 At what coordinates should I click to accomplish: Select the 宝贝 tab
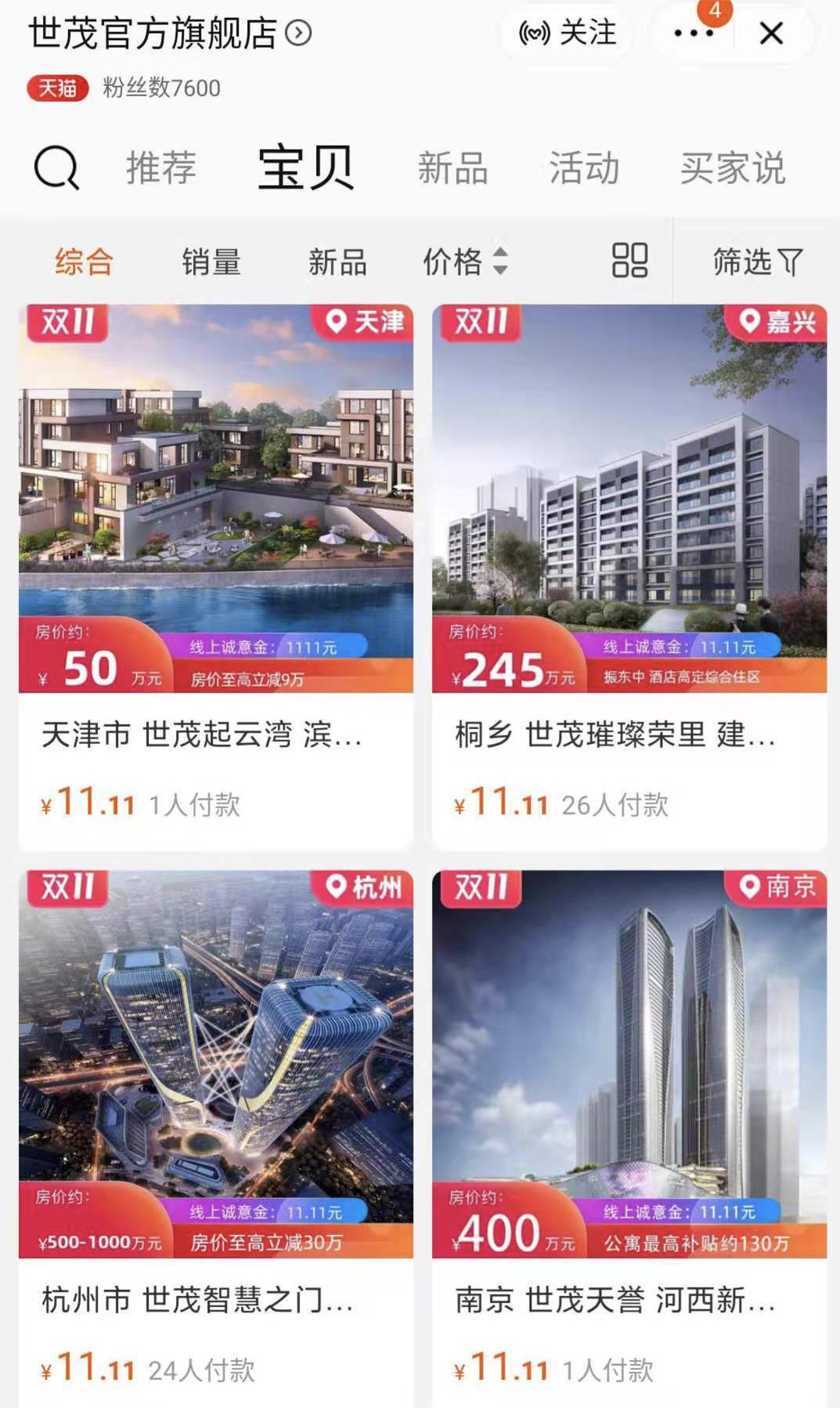[306, 168]
